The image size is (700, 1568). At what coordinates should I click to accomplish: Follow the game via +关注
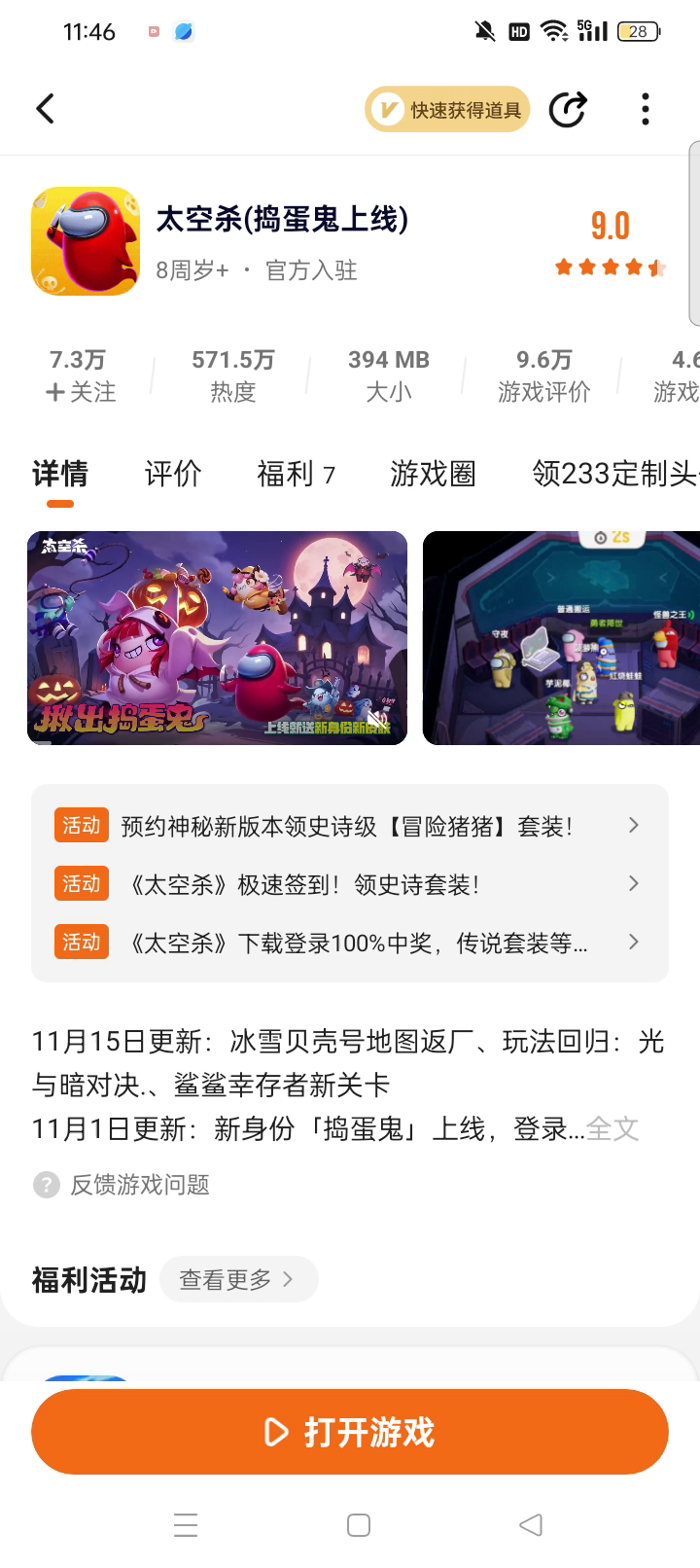tap(80, 392)
